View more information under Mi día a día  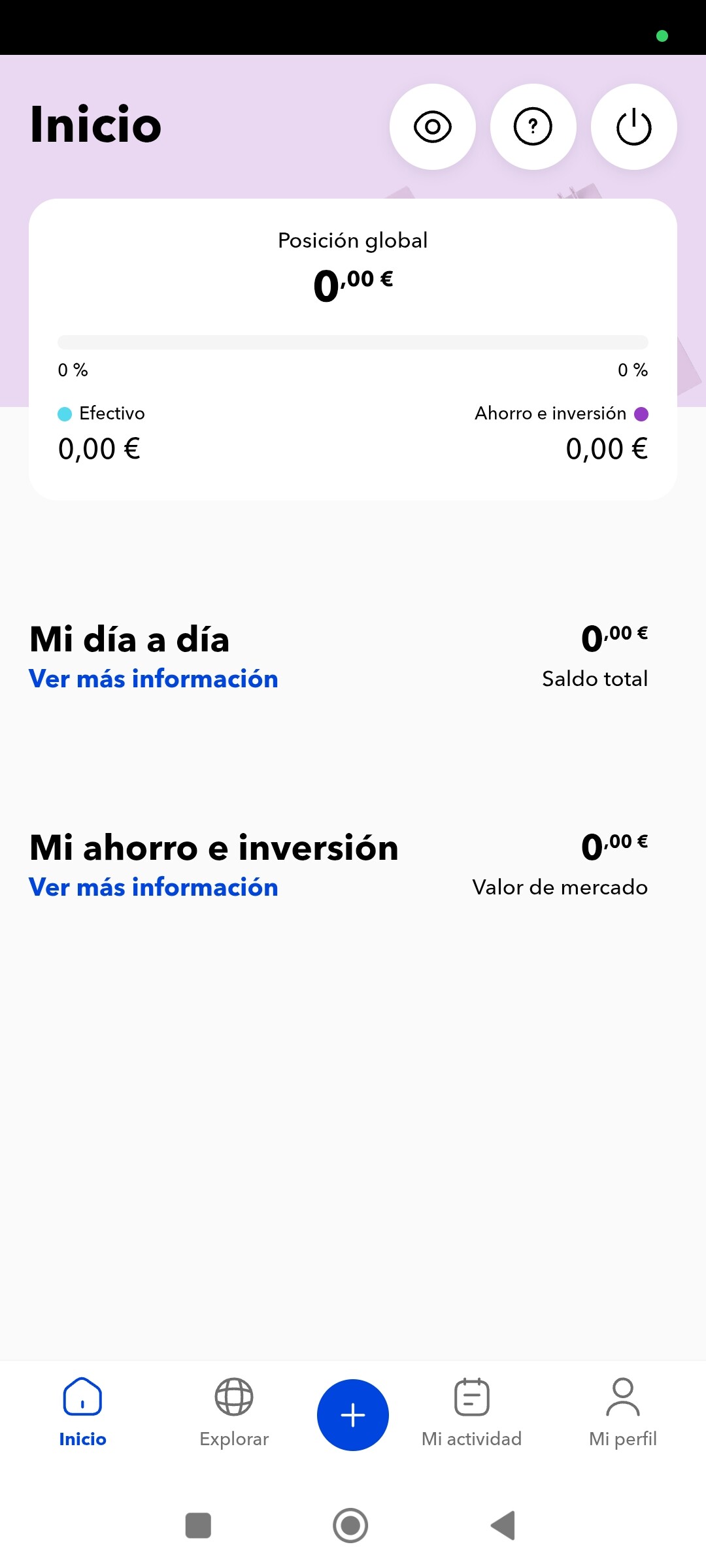click(x=154, y=679)
